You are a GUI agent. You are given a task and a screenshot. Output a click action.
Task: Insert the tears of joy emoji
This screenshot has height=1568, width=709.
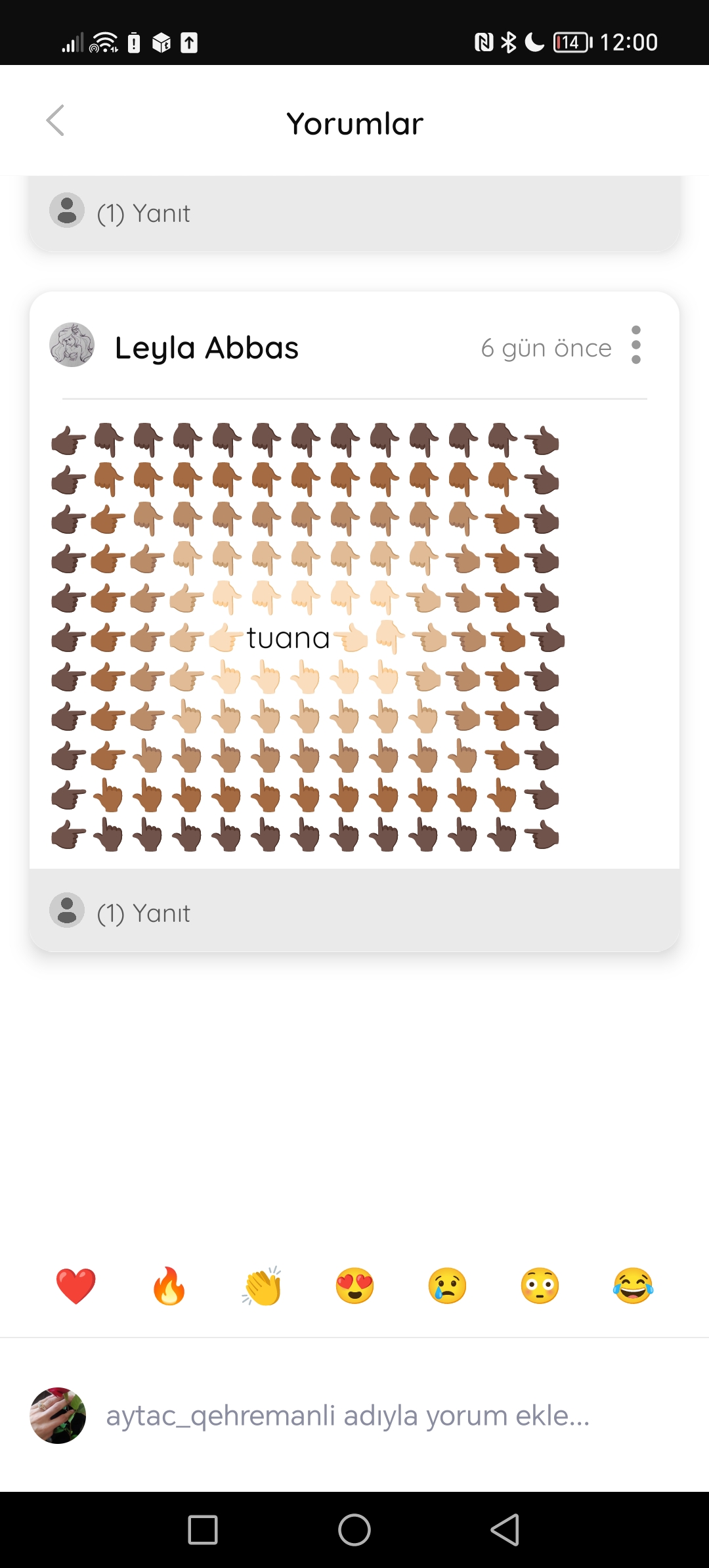point(633,1286)
